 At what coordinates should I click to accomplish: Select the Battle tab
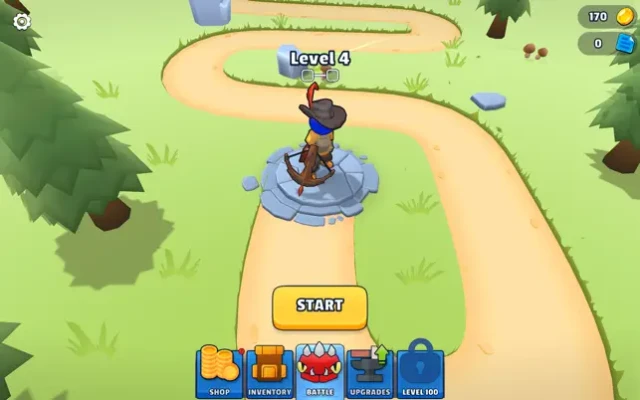click(x=320, y=372)
